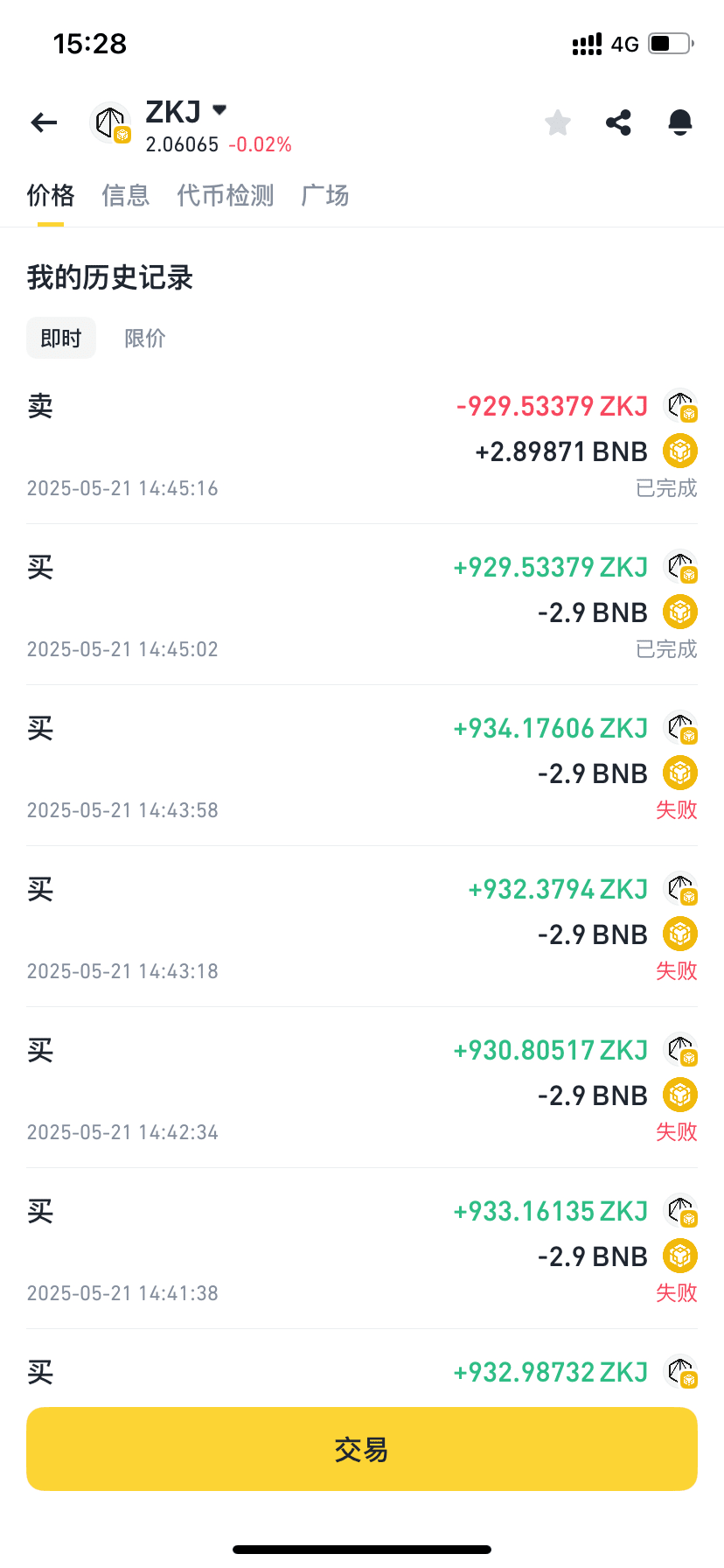Image resolution: width=724 pixels, height=1568 pixels.
Task: Switch to the 信息 tab
Action: (x=125, y=195)
